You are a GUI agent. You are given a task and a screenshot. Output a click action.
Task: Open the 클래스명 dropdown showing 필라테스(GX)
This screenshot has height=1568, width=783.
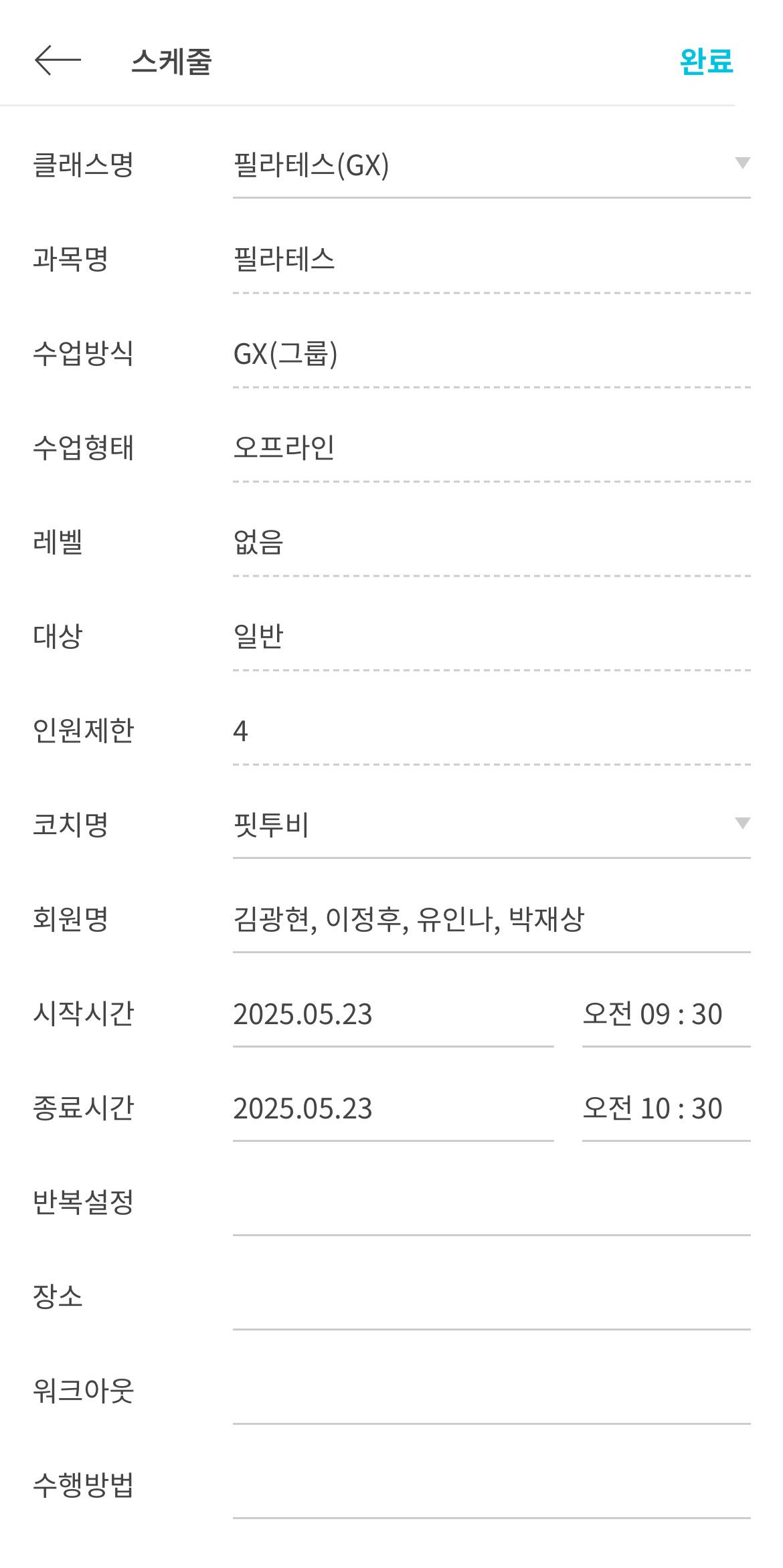click(491, 165)
